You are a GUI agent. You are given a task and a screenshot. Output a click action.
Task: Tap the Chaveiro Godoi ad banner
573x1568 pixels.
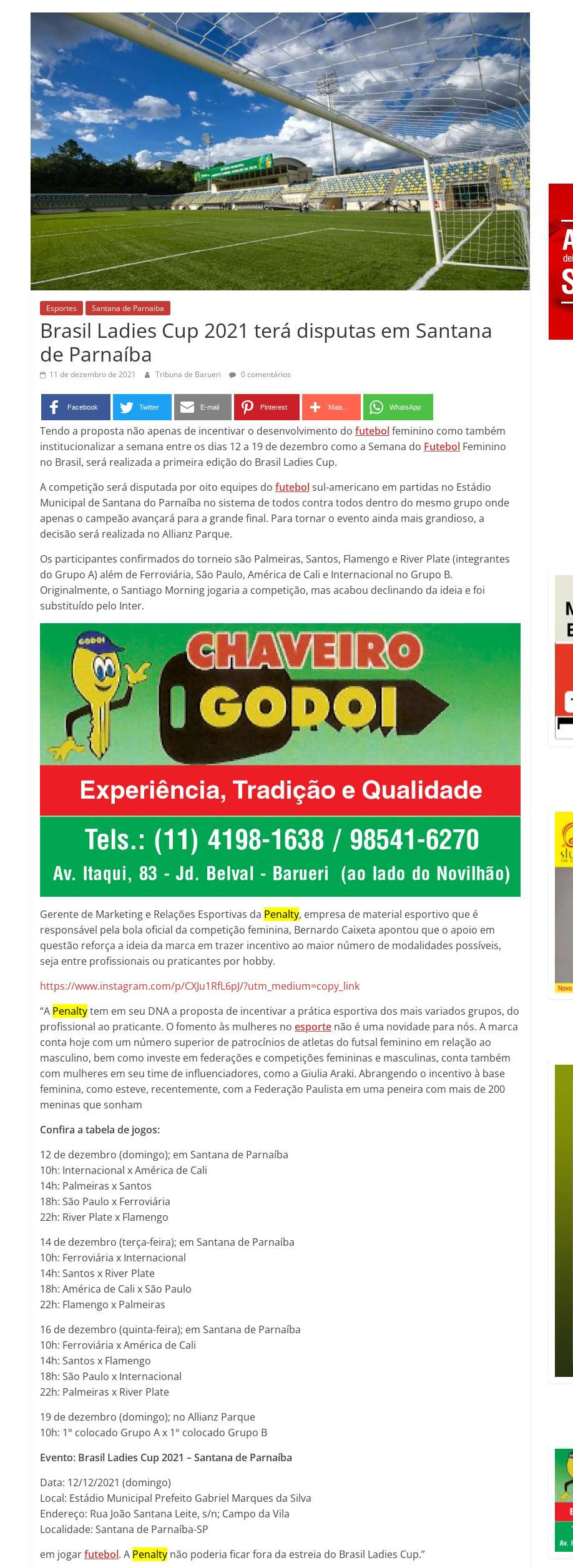click(280, 760)
